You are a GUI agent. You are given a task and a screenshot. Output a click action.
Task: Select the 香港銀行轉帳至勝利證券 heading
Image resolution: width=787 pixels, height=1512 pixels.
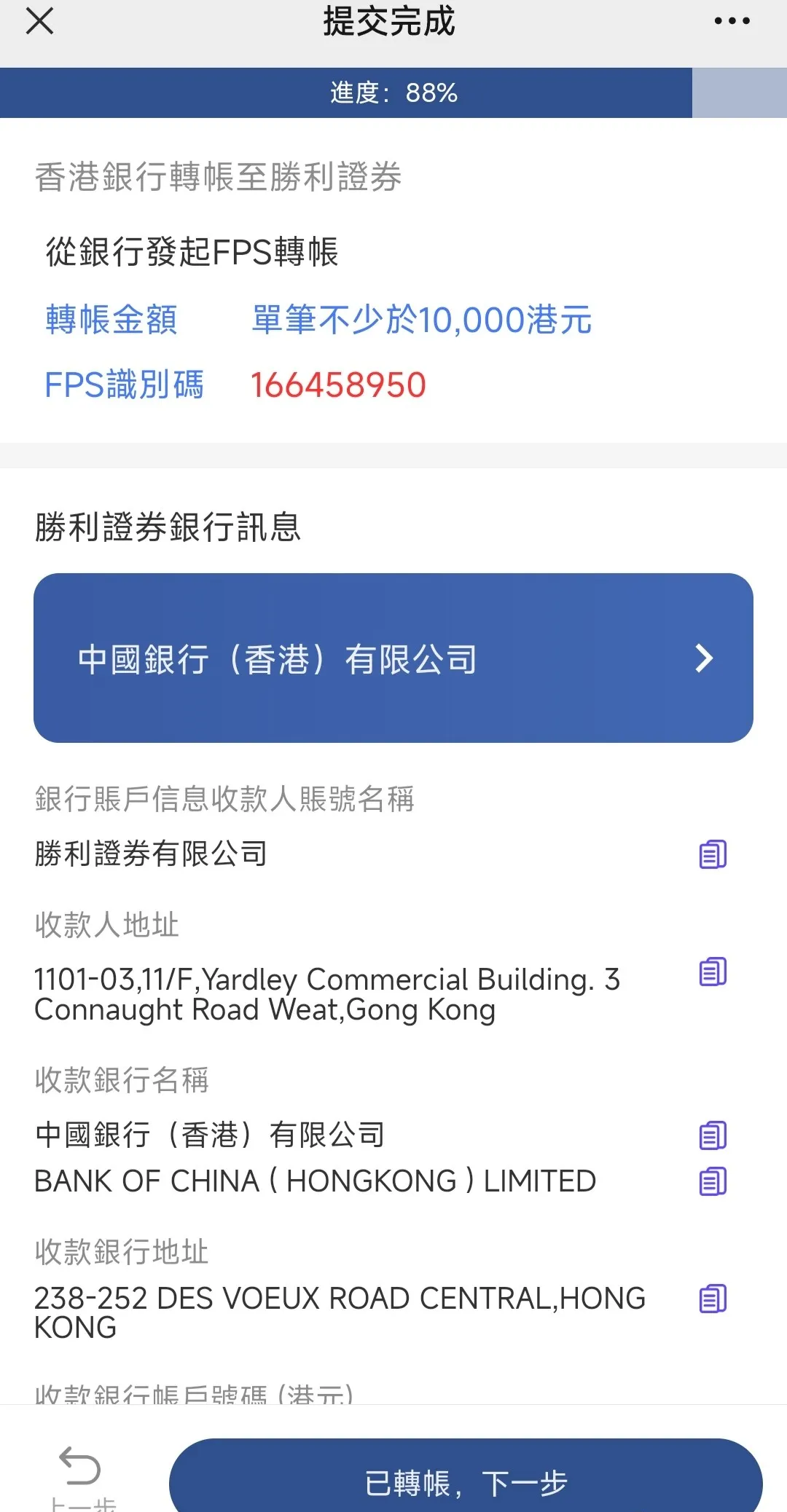click(219, 175)
